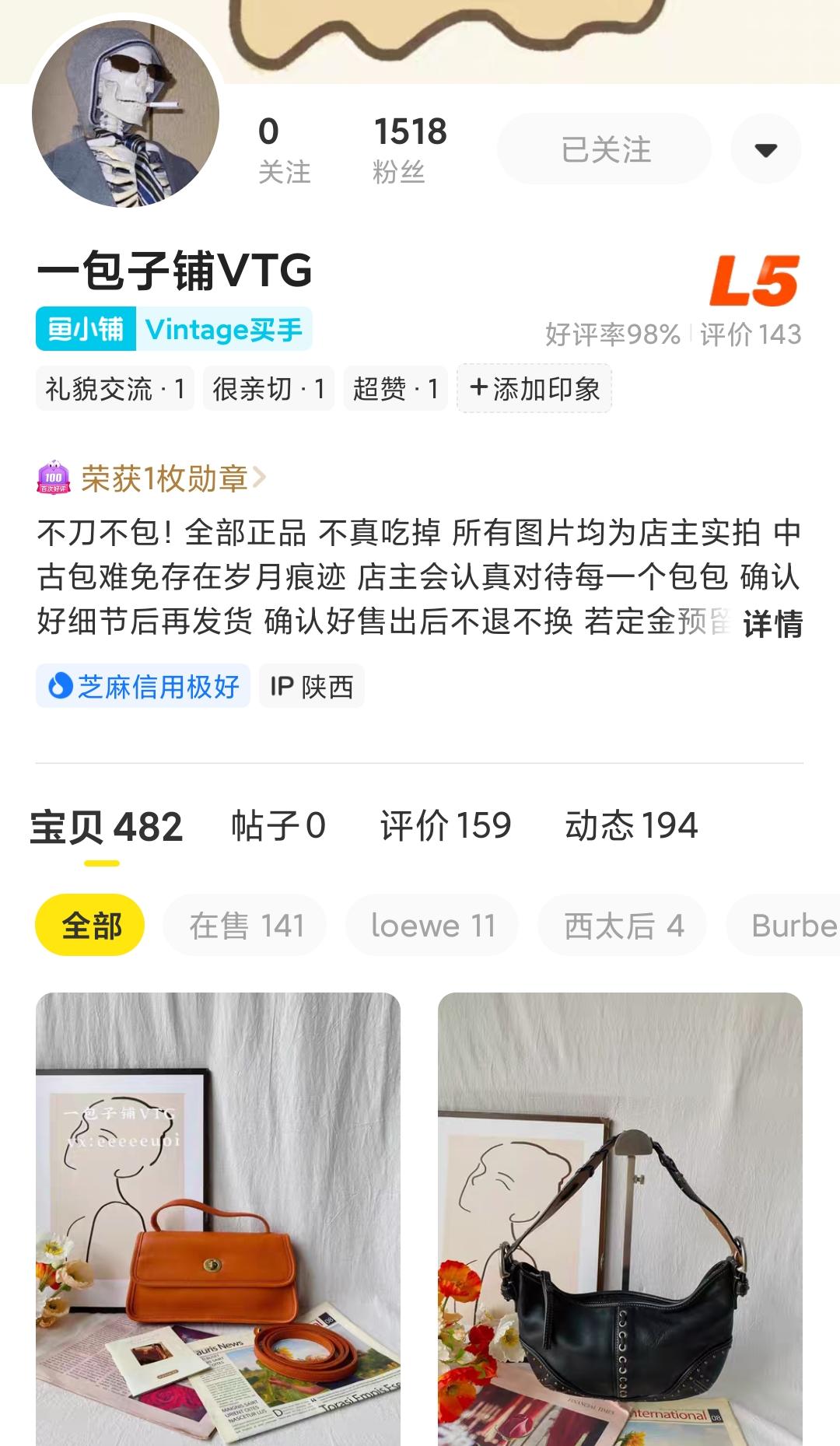The height and width of the screenshot is (1446, 840).
Task: Add an impression with 添加印象
Action: click(x=534, y=388)
